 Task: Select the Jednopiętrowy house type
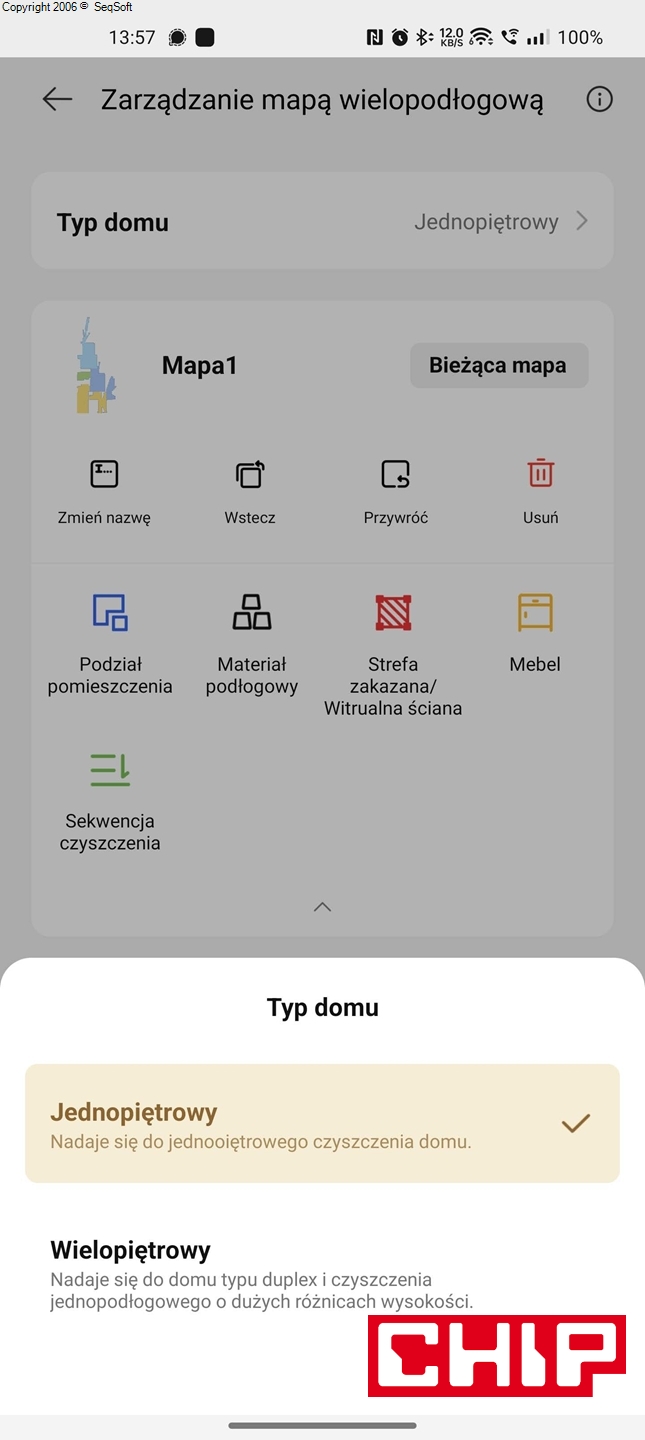322,1123
